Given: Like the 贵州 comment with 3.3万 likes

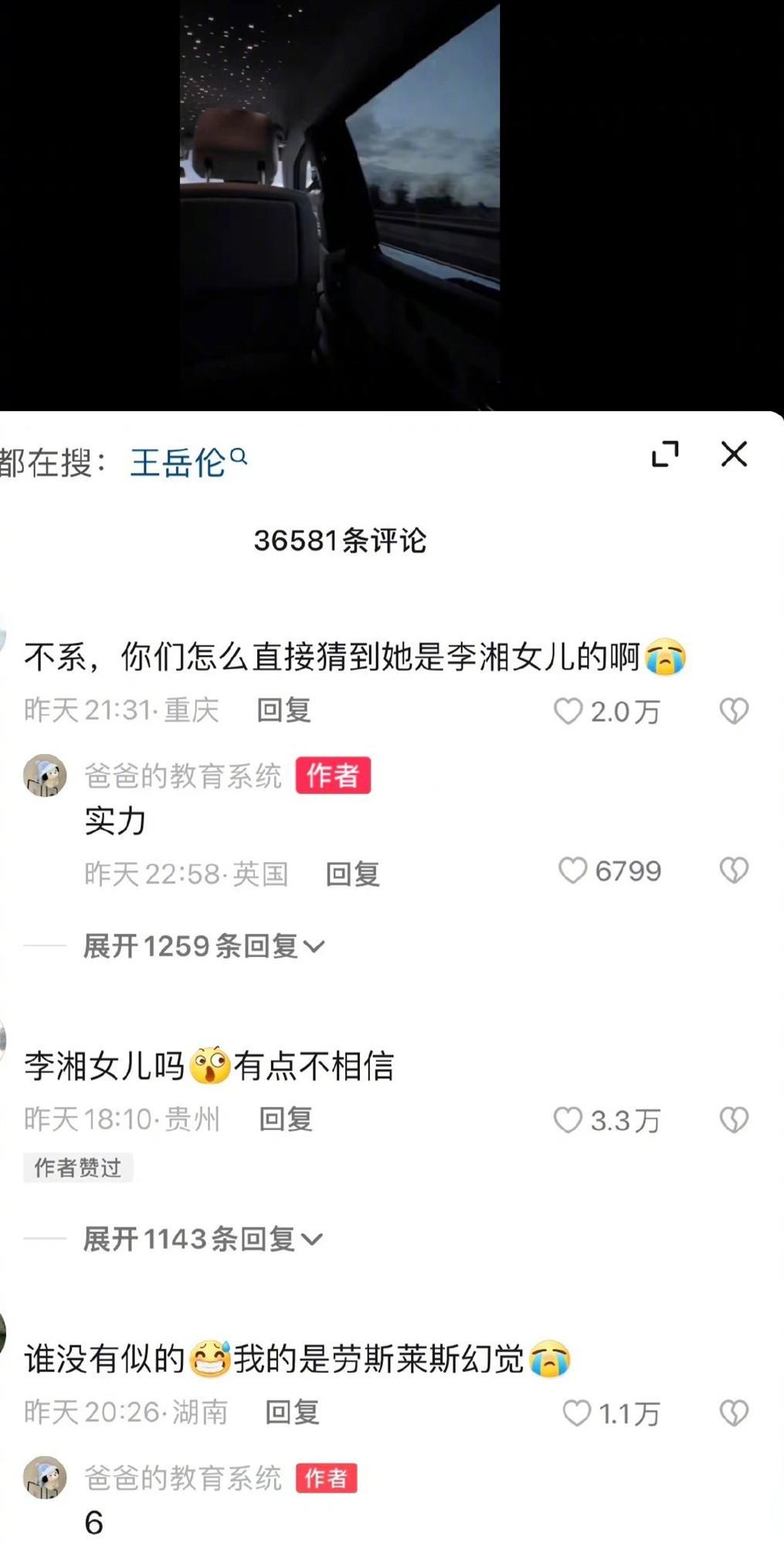Looking at the screenshot, I should point(568,1120).
